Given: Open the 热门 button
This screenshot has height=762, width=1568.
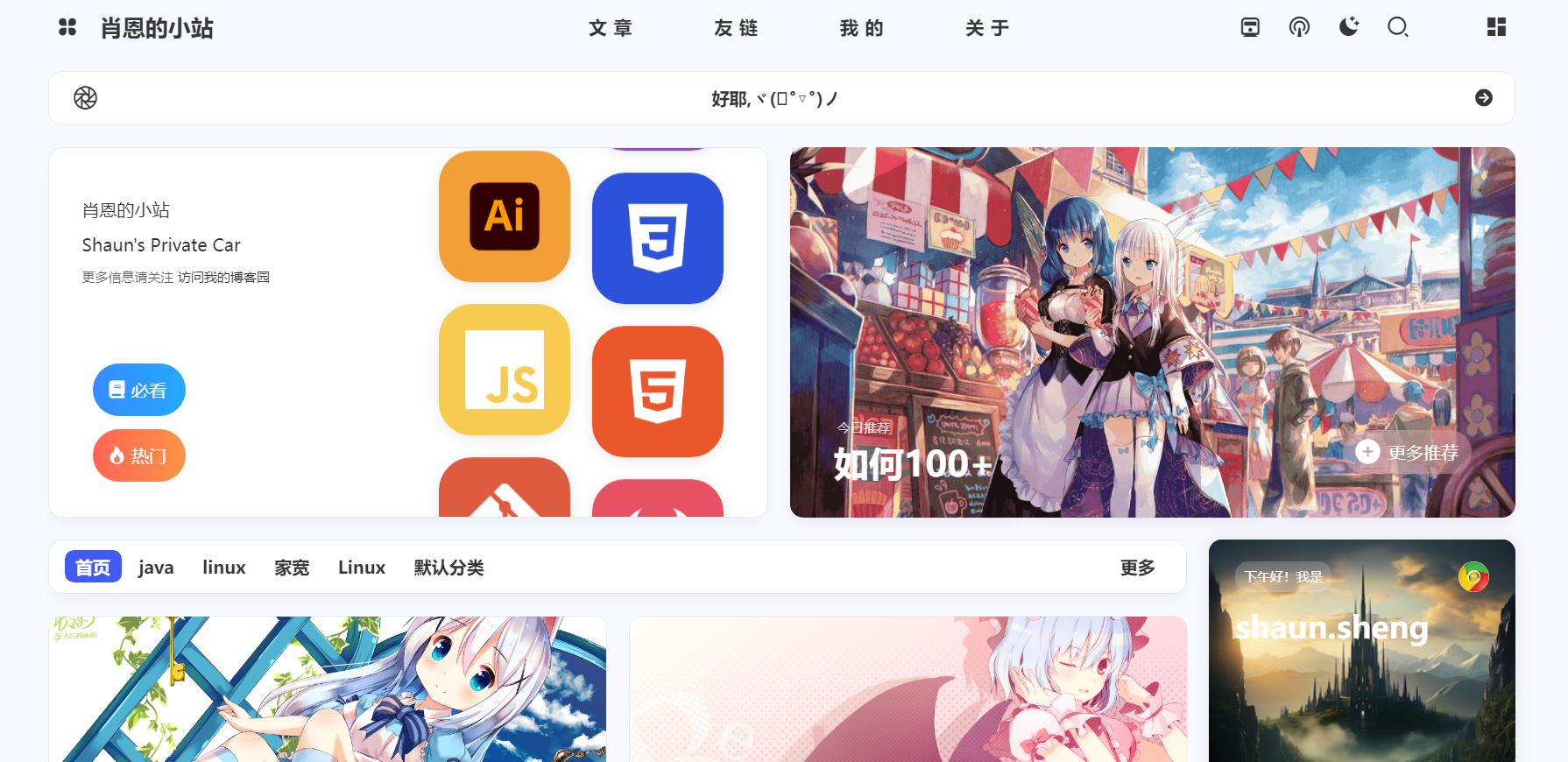Looking at the screenshot, I should click(x=138, y=455).
